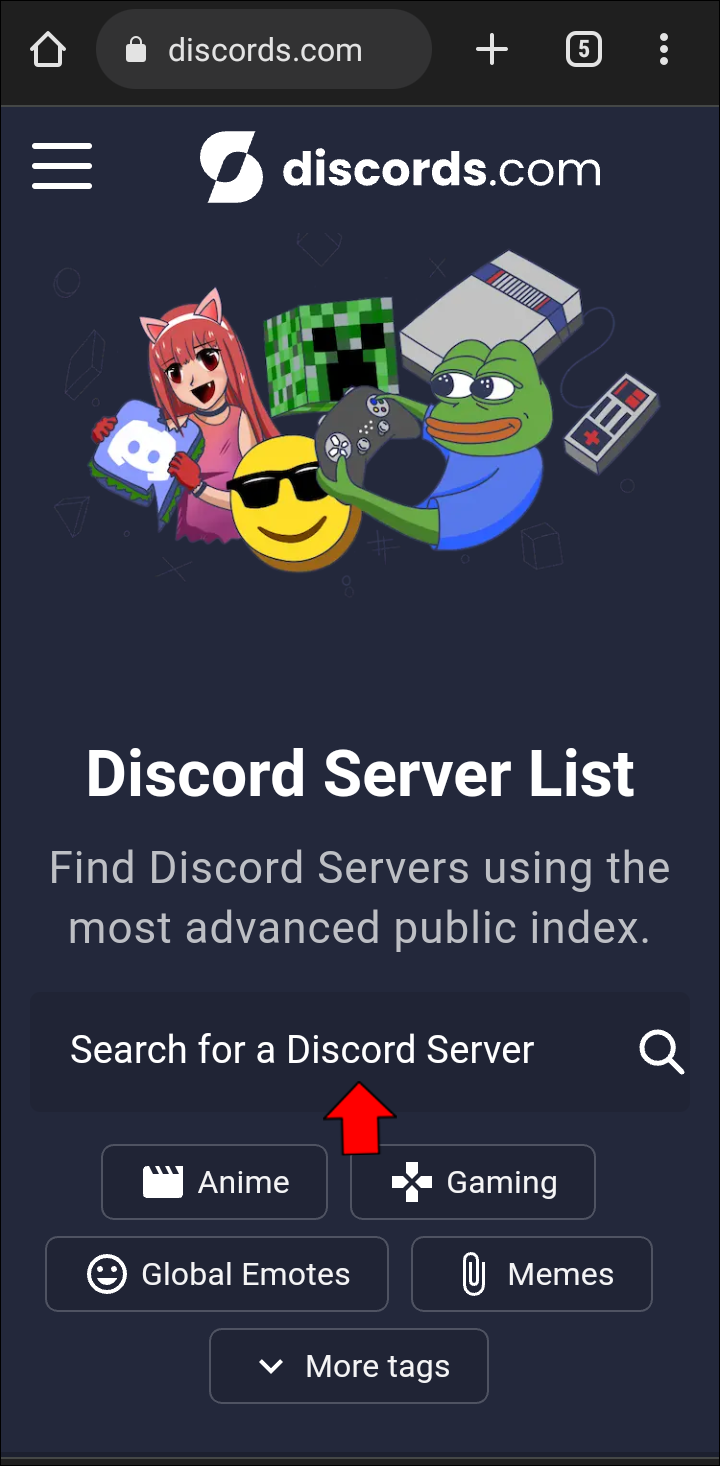Tap the discords.com address bar

click(264, 50)
